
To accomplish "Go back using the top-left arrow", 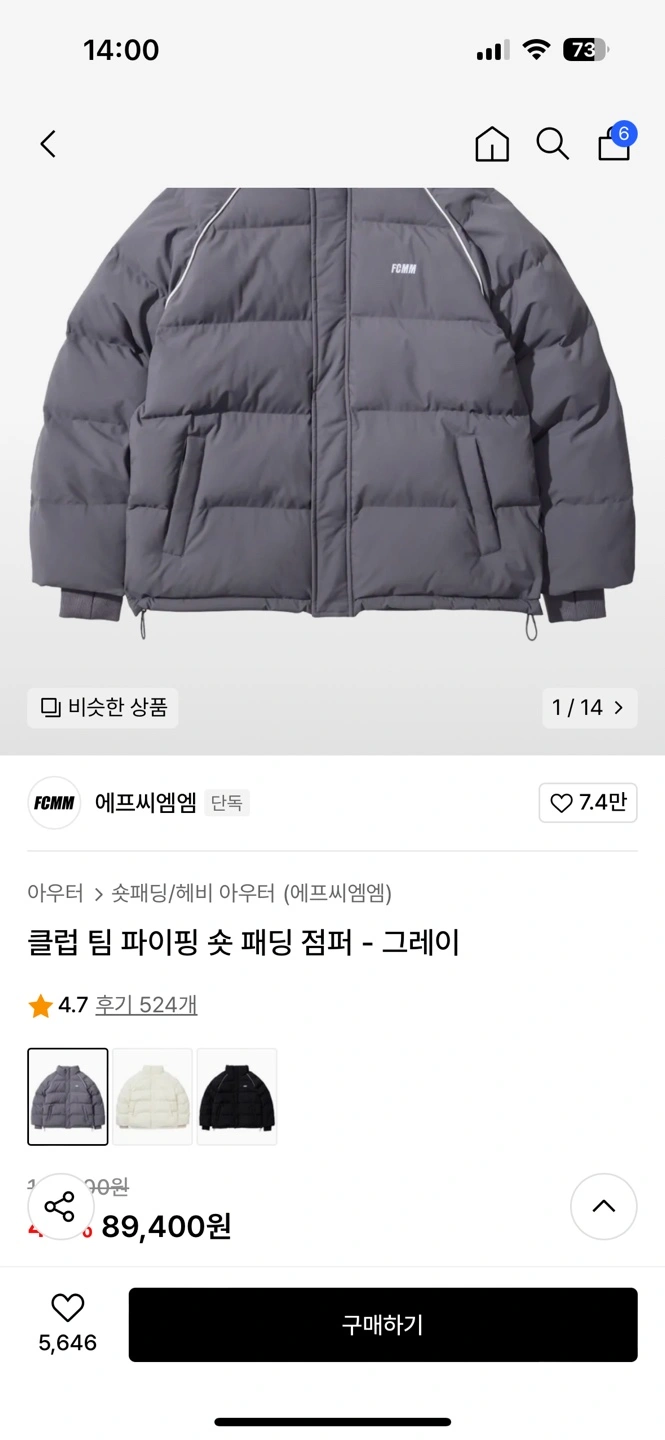I will click(x=48, y=144).
